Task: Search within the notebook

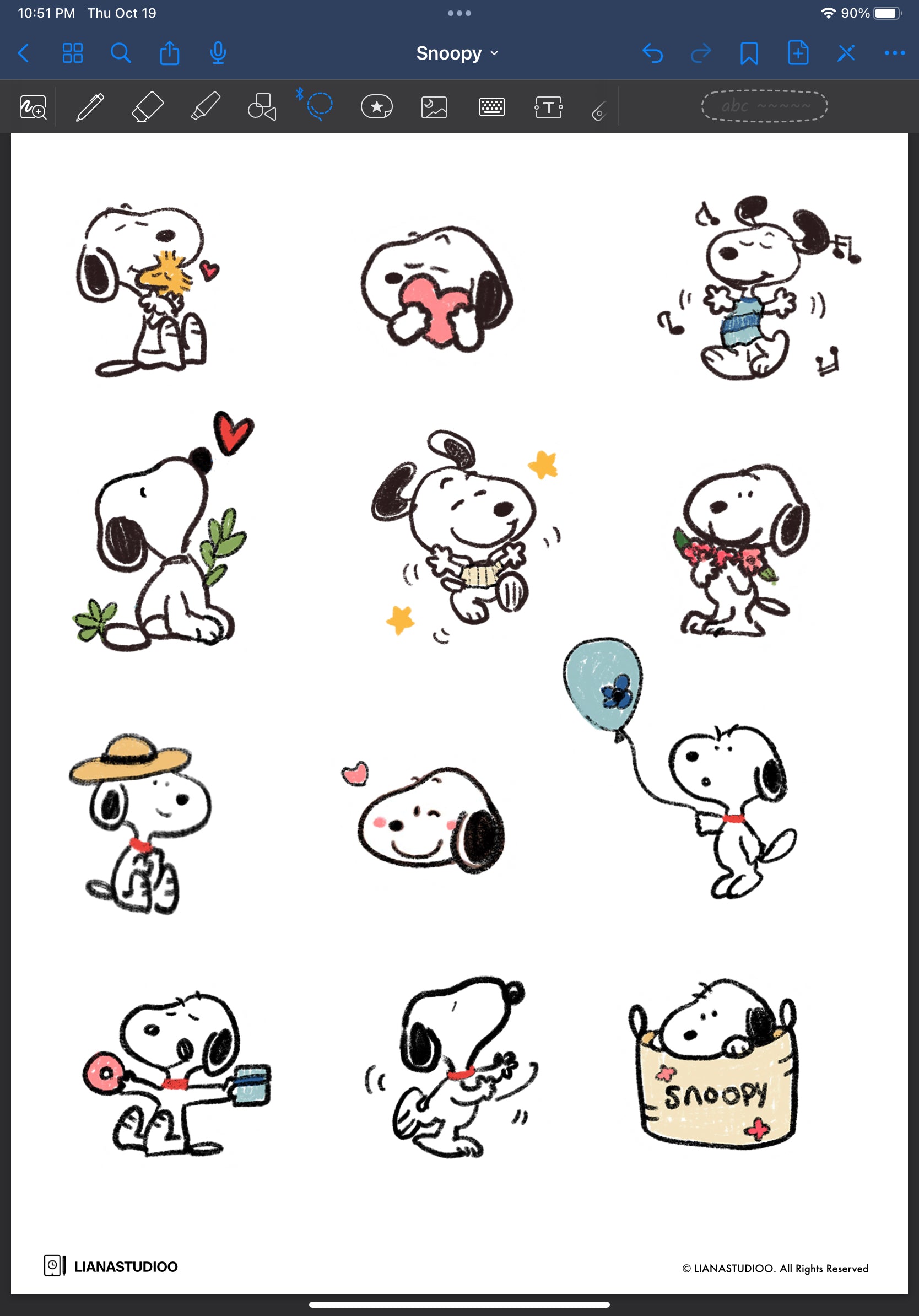Action: point(120,53)
